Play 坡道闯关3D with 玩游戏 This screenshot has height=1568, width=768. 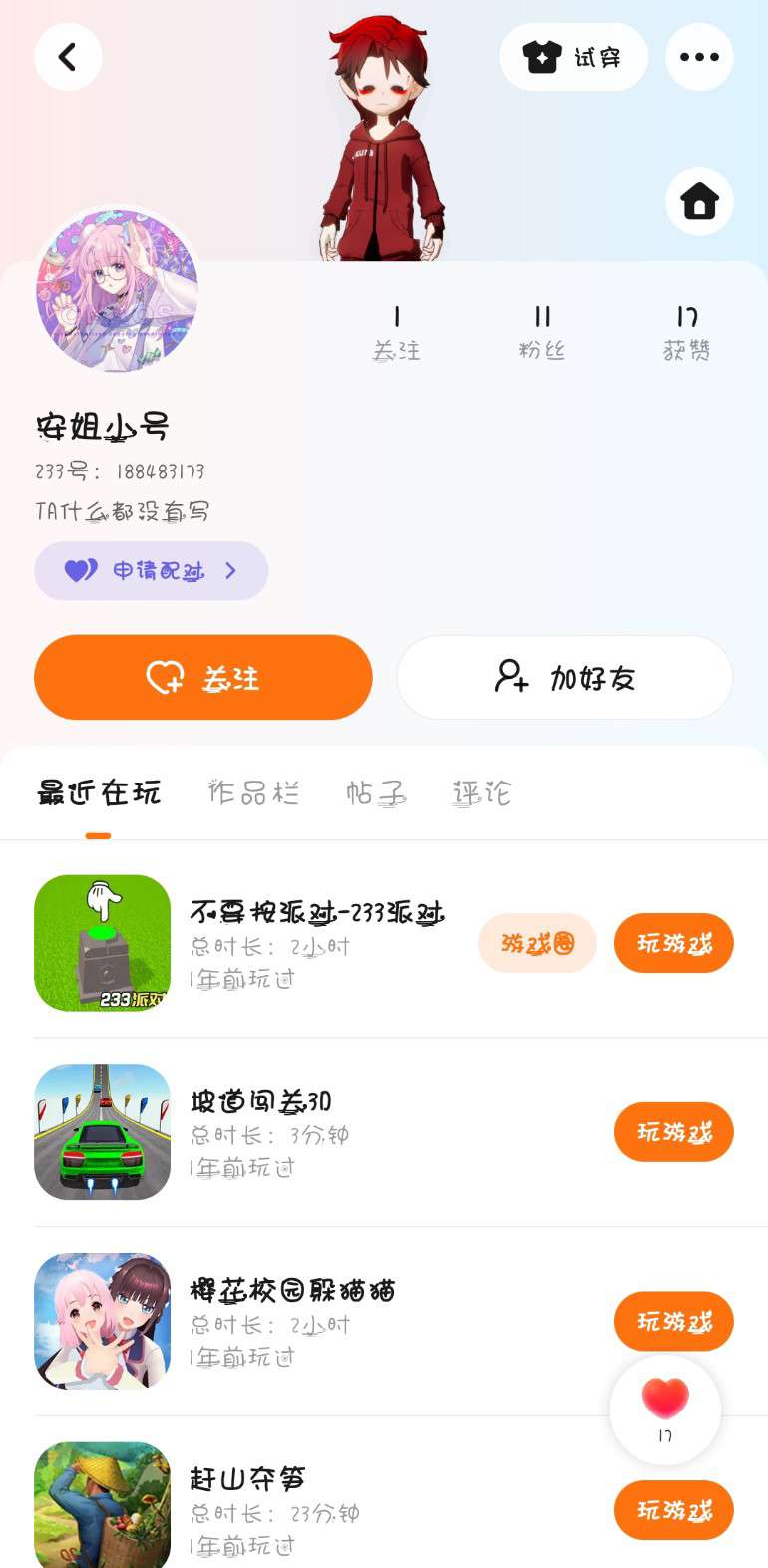point(674,1132)
